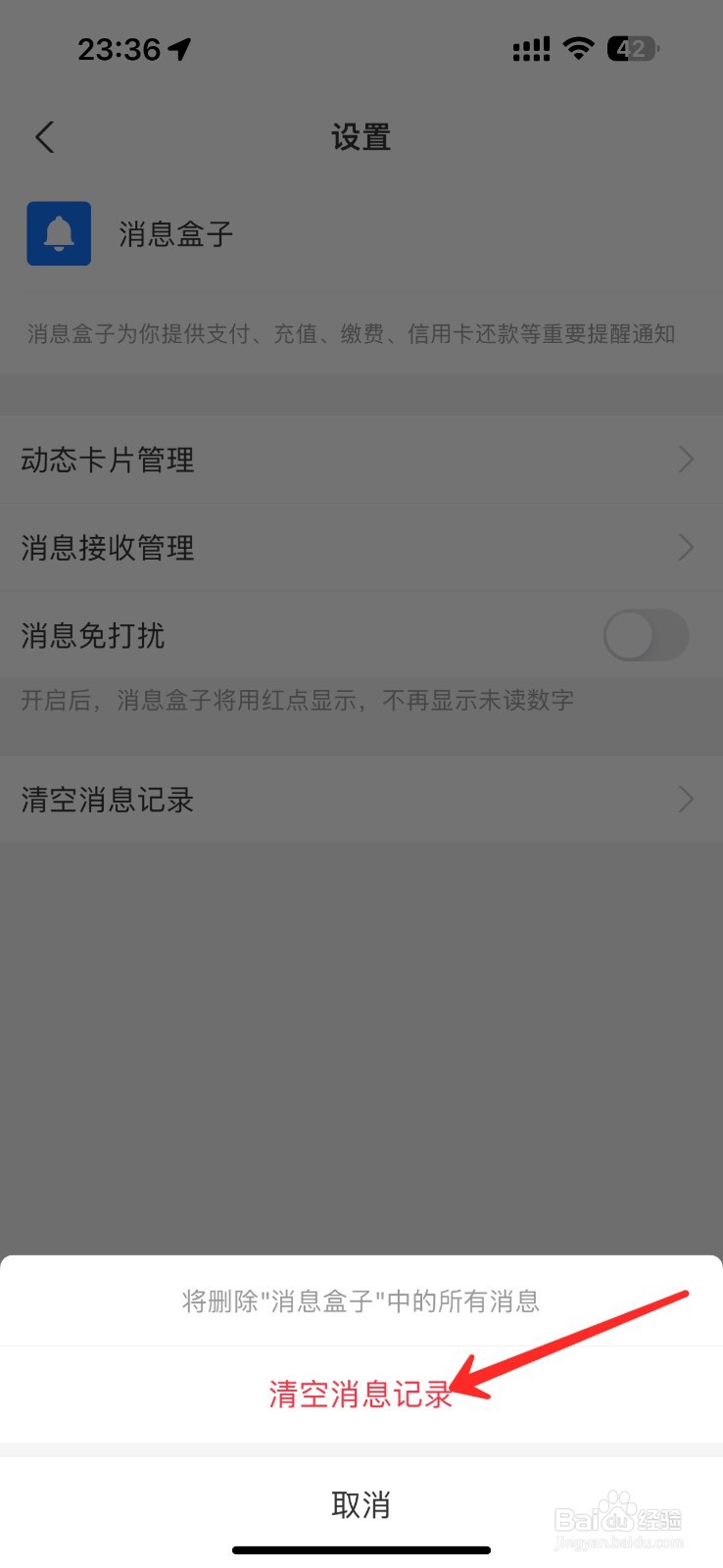Tap the Wi-Fi icon in the status bar
This screenshot has height=1568, width=723.
tap(578, 49)
